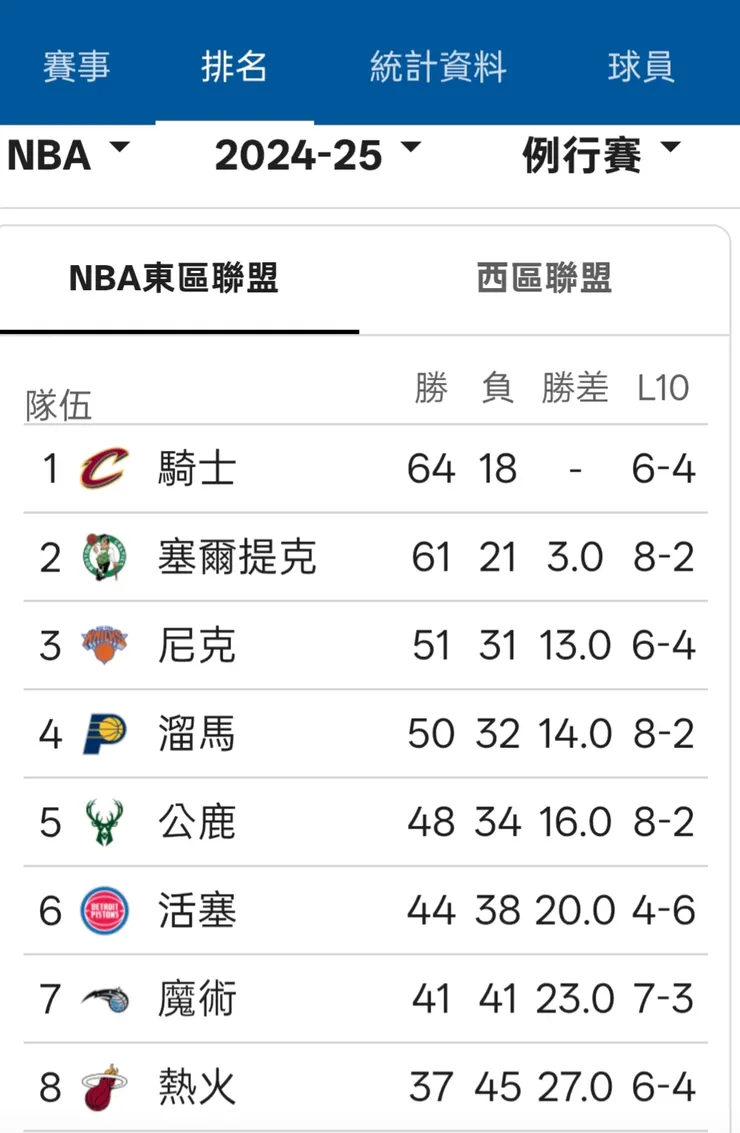Screen dimensions: 740x1133
Task: Open the 熱火 team page
Action: pyautogui.click(x=197, y=1086)
